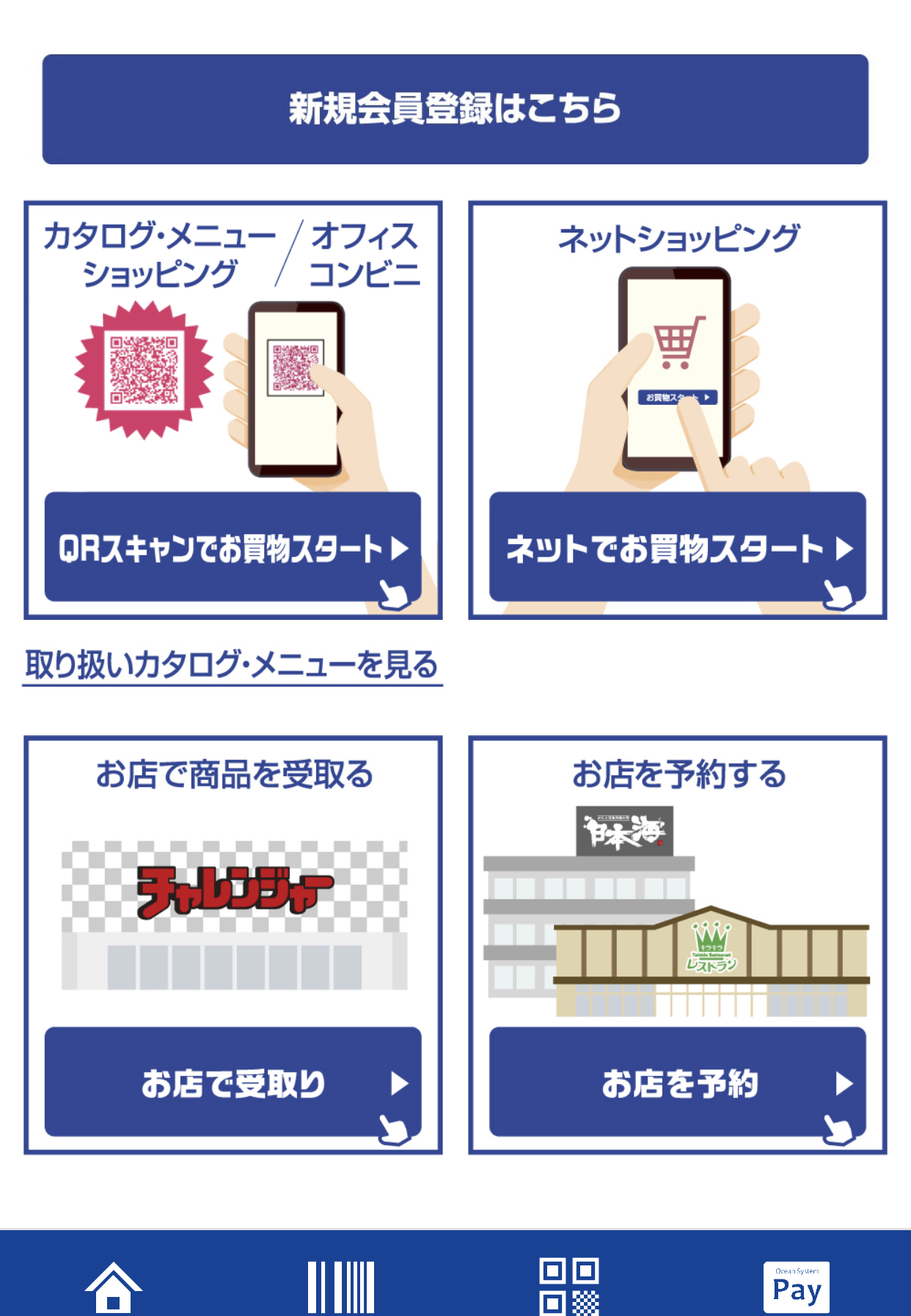This screenshot has height=1316, width=911.
Task: Tap お店を予約 to reserve a restaurant
Action: [677, 1083]
